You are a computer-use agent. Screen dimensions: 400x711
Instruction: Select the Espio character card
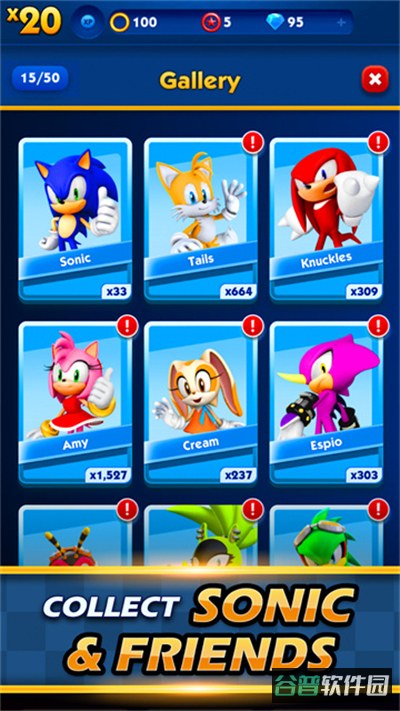pyautogui.click(x=327, y=403)
